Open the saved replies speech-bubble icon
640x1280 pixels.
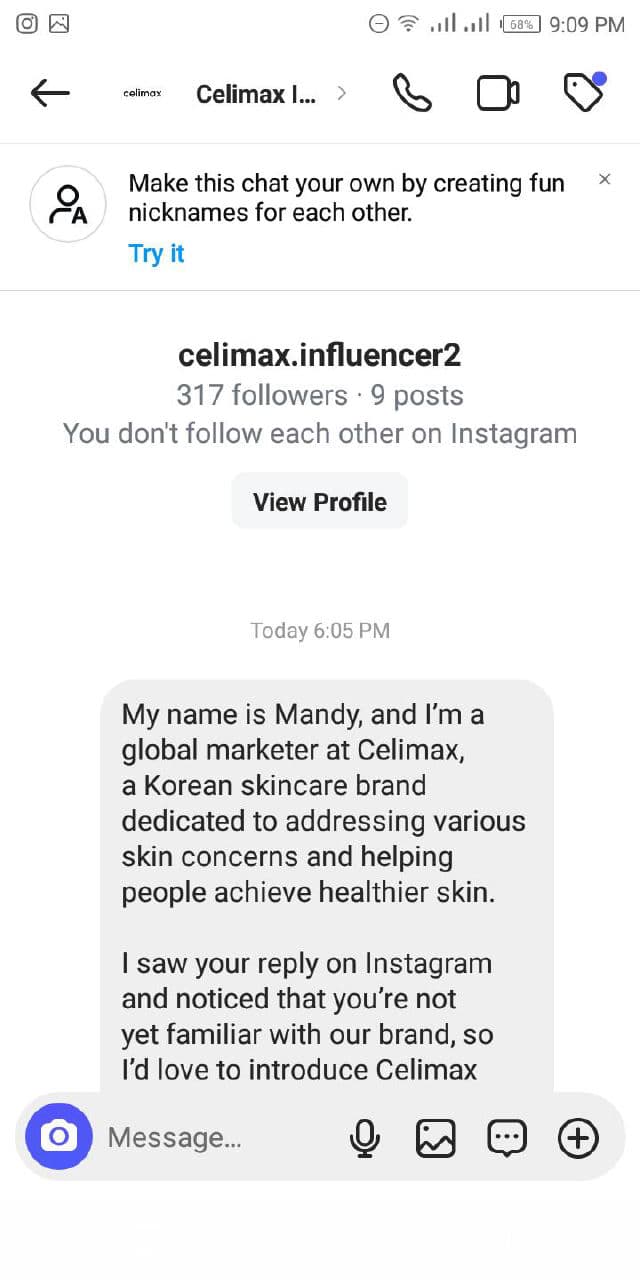coord(506,1137)
